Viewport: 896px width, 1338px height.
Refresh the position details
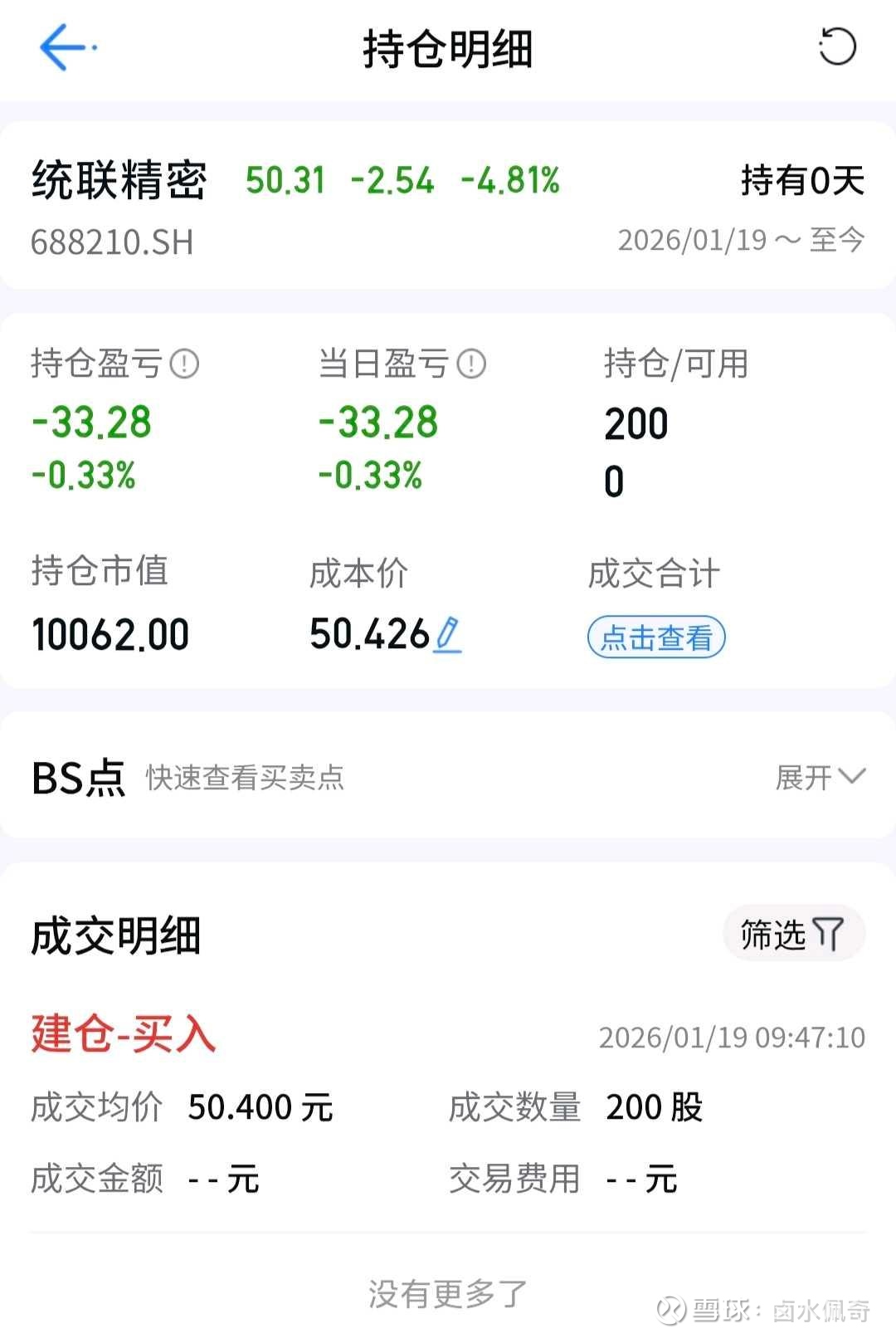[836, 46]
